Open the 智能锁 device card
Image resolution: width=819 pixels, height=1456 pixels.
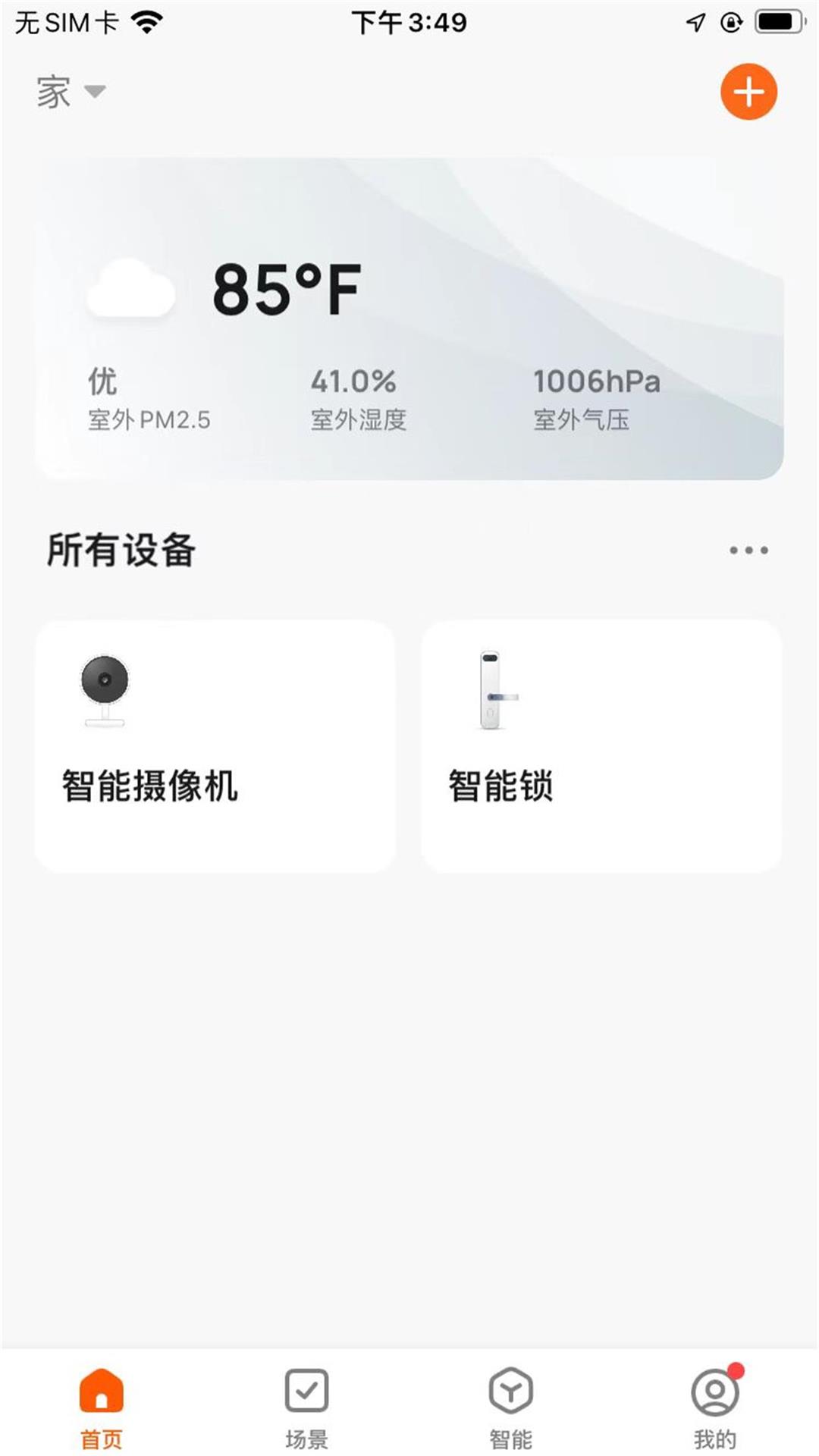pos(601,745)
